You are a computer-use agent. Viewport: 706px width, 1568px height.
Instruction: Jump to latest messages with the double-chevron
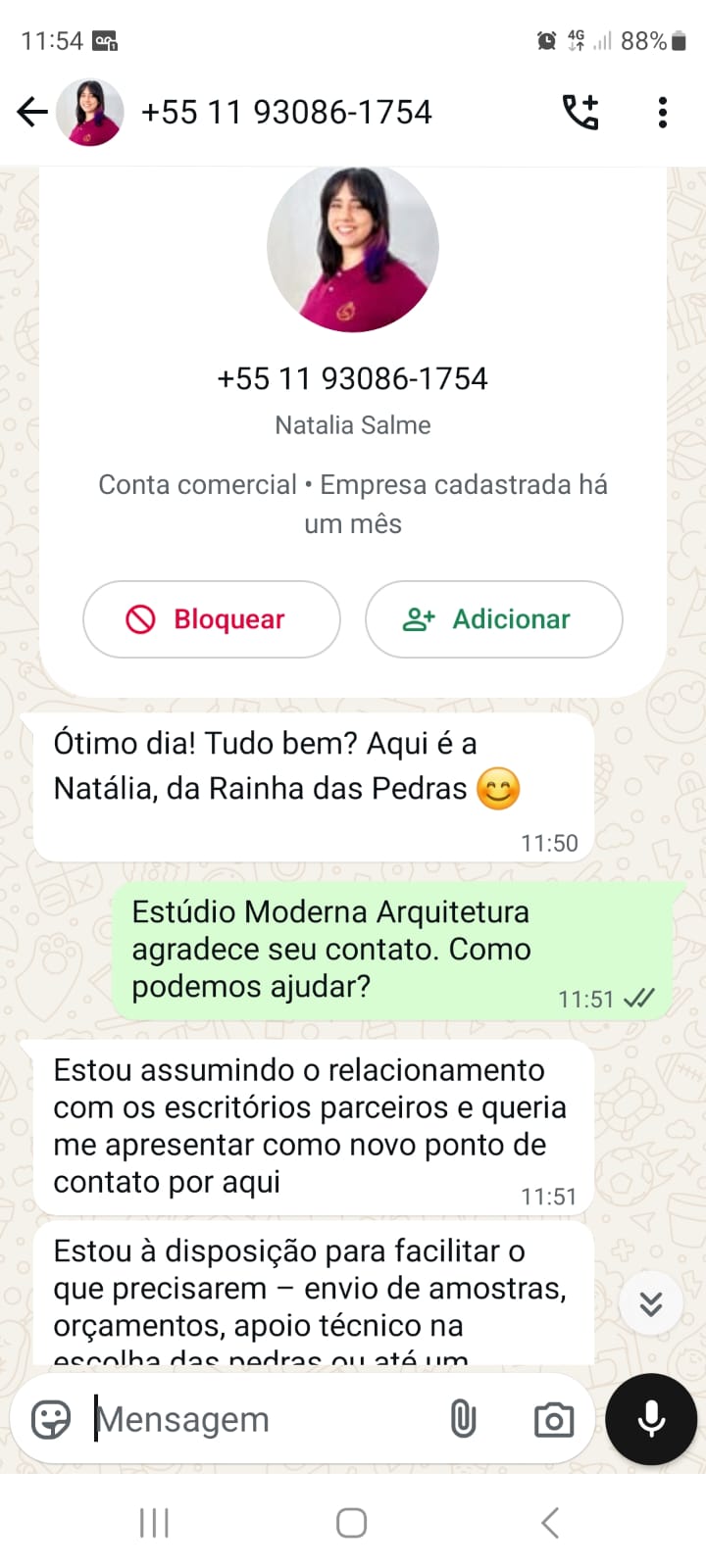click(650, 1303)
